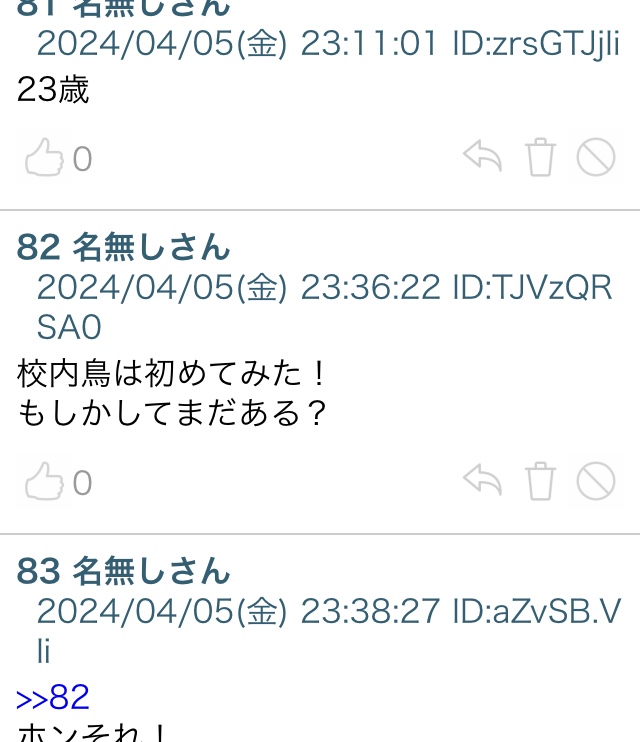Block the poster with ID zrsGTJjli
The height and width of the screenshot is (742, 640).
[x=596, y=158]
